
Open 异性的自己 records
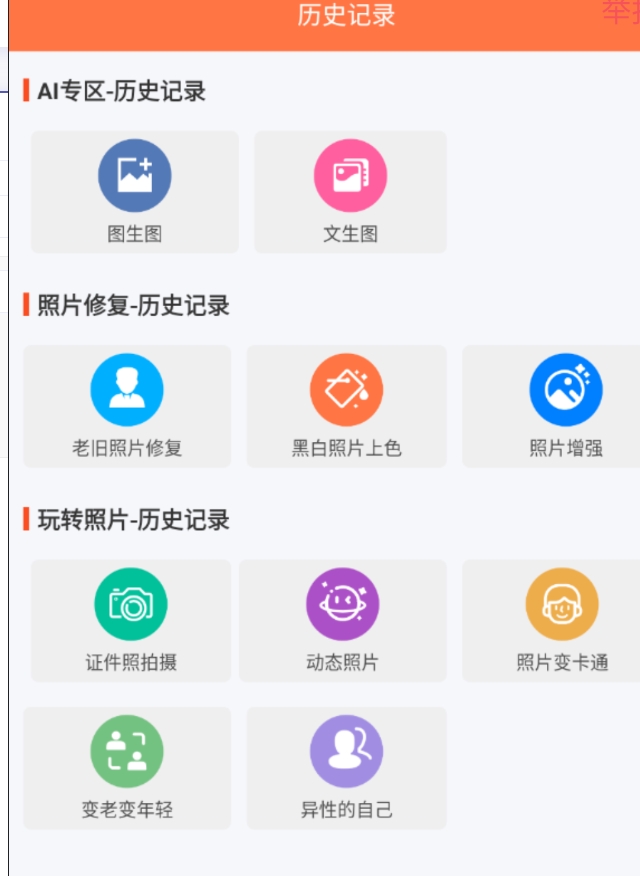346,767
